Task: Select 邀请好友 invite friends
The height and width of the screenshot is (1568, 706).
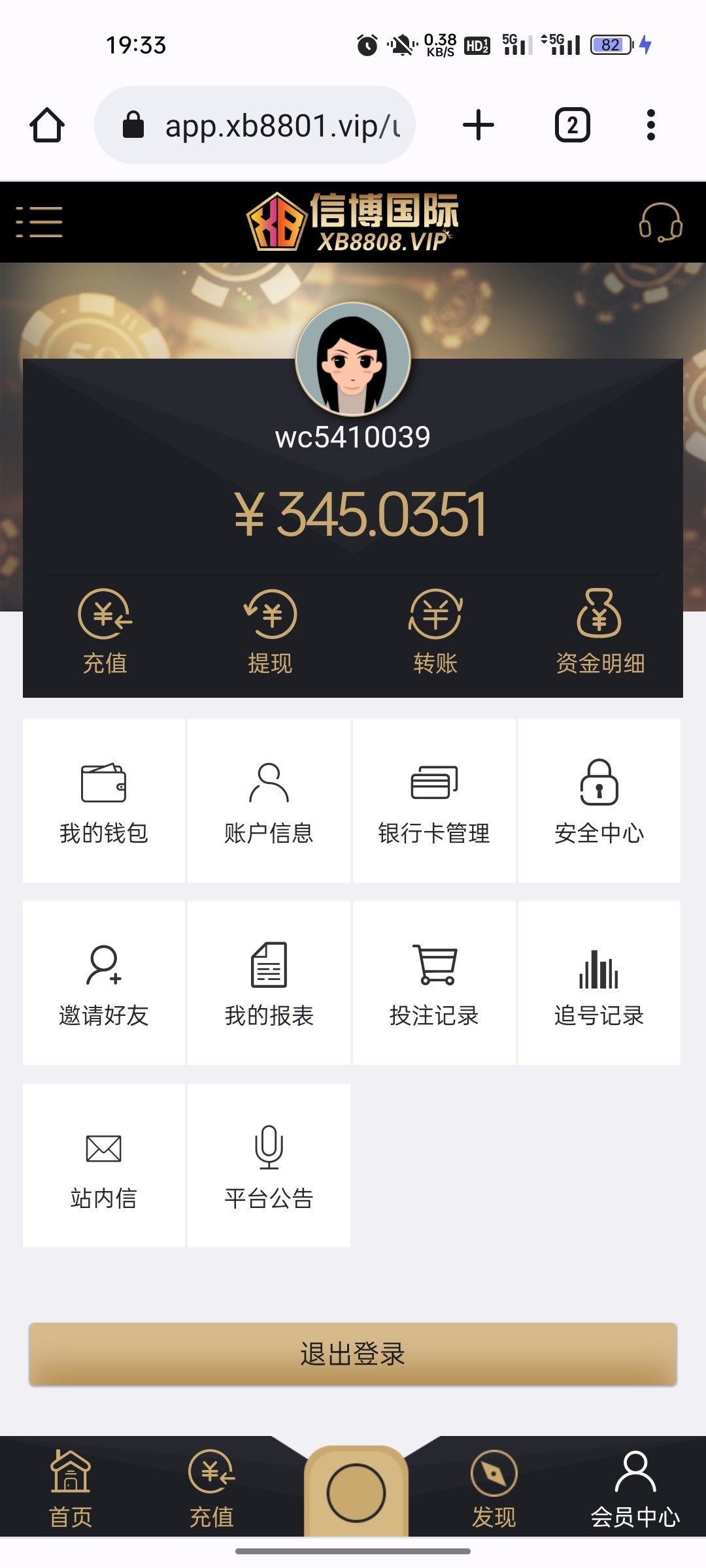Action: point(104,983)
